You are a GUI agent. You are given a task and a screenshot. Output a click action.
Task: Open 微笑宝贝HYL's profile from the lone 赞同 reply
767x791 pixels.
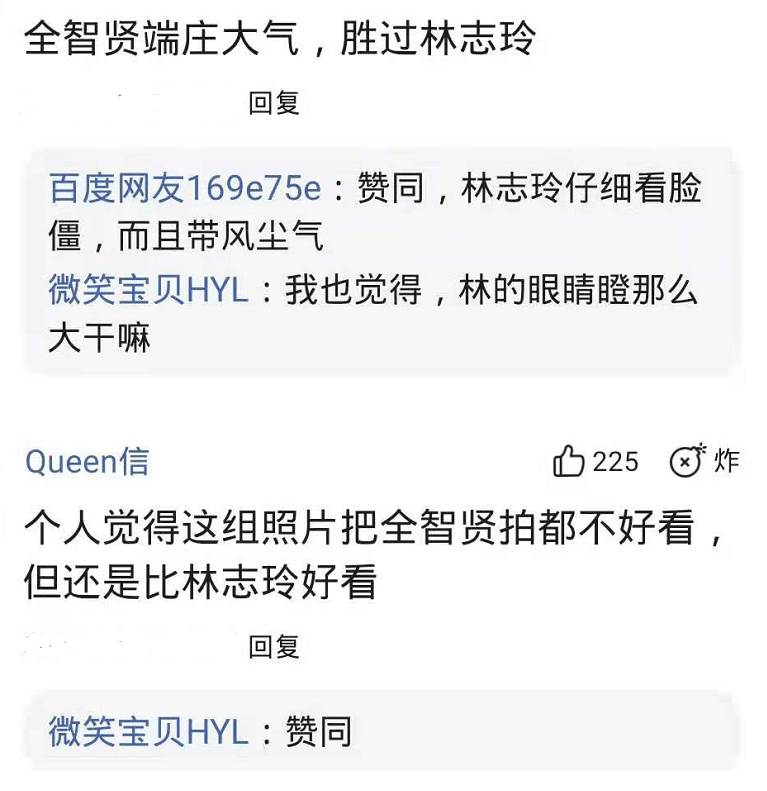148,731
